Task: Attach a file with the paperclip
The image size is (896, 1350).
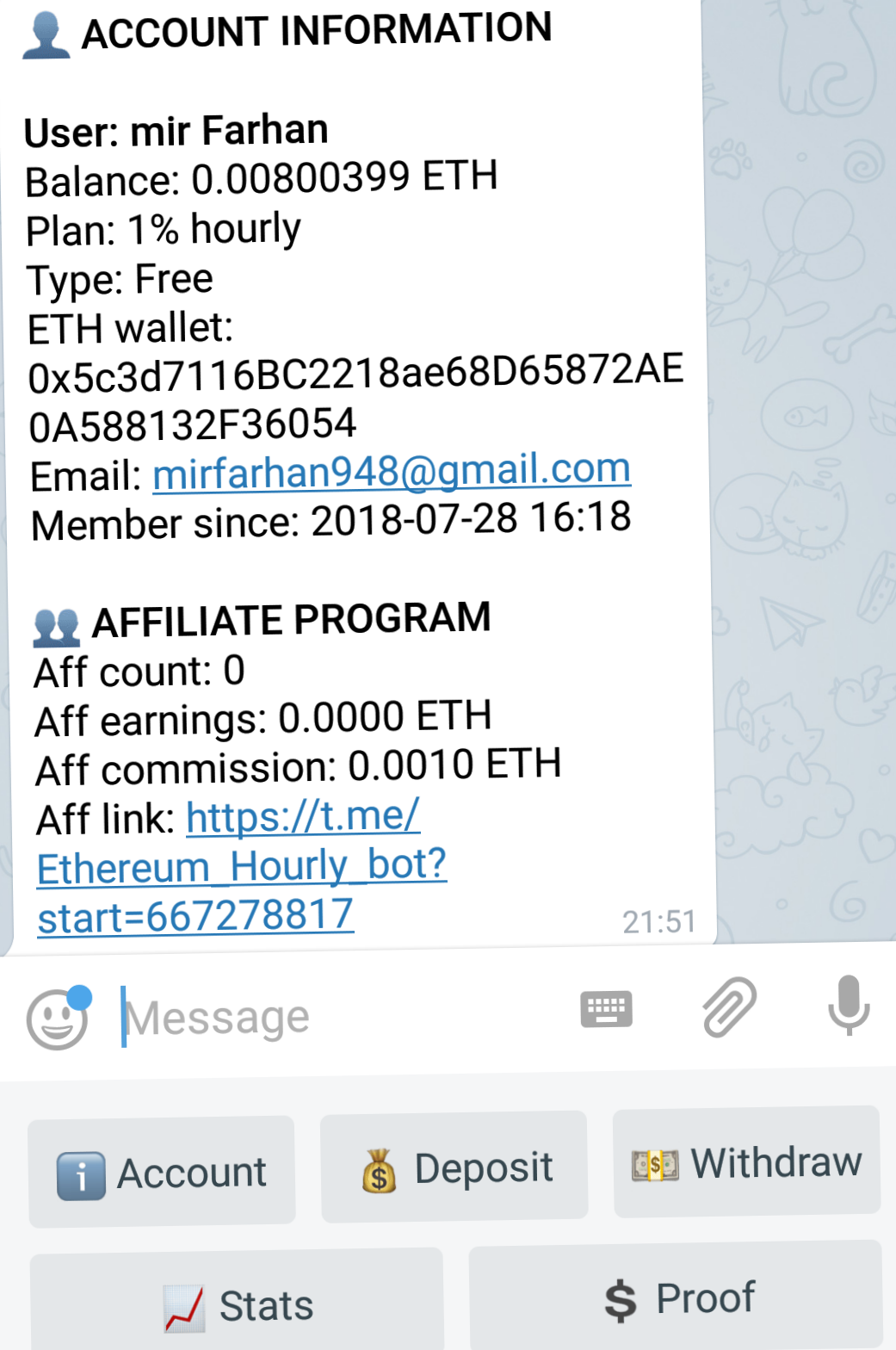Action: click(729, 1006)
